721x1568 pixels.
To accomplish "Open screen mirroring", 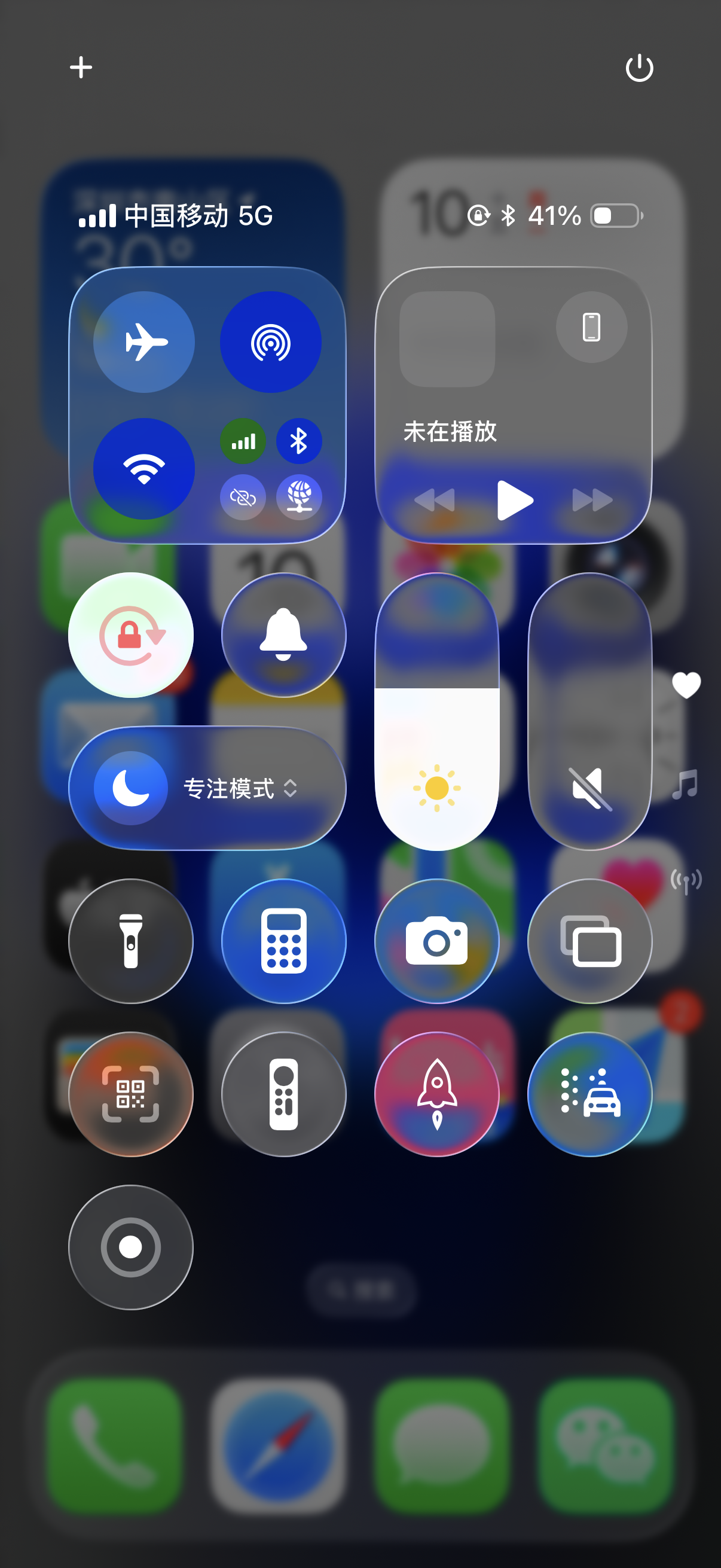I will point(589,941).
